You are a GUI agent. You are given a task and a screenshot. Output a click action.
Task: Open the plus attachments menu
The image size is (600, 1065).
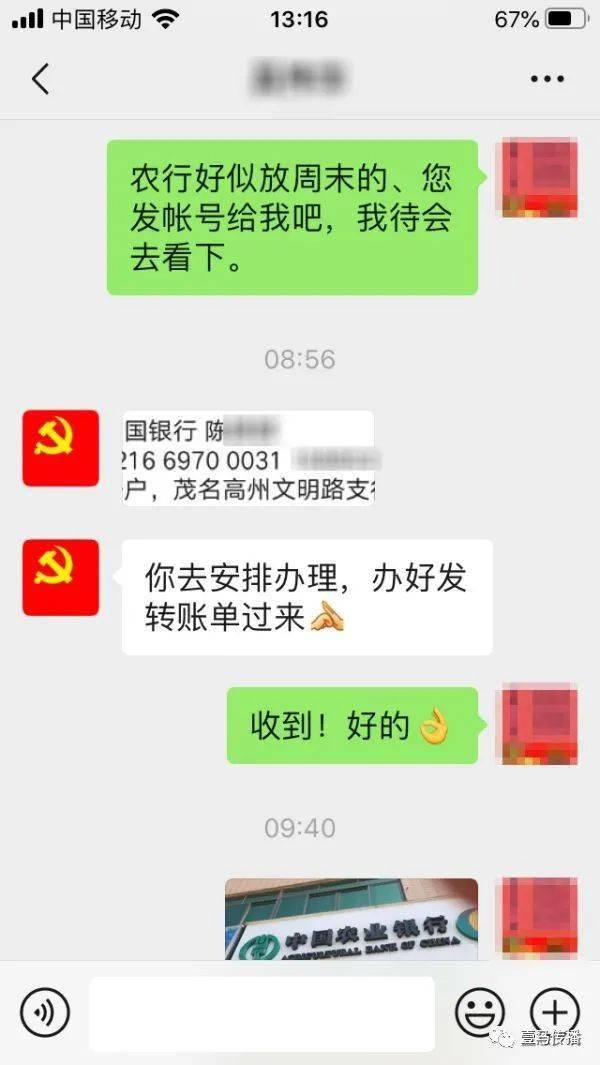click(x=555, y=1013)
